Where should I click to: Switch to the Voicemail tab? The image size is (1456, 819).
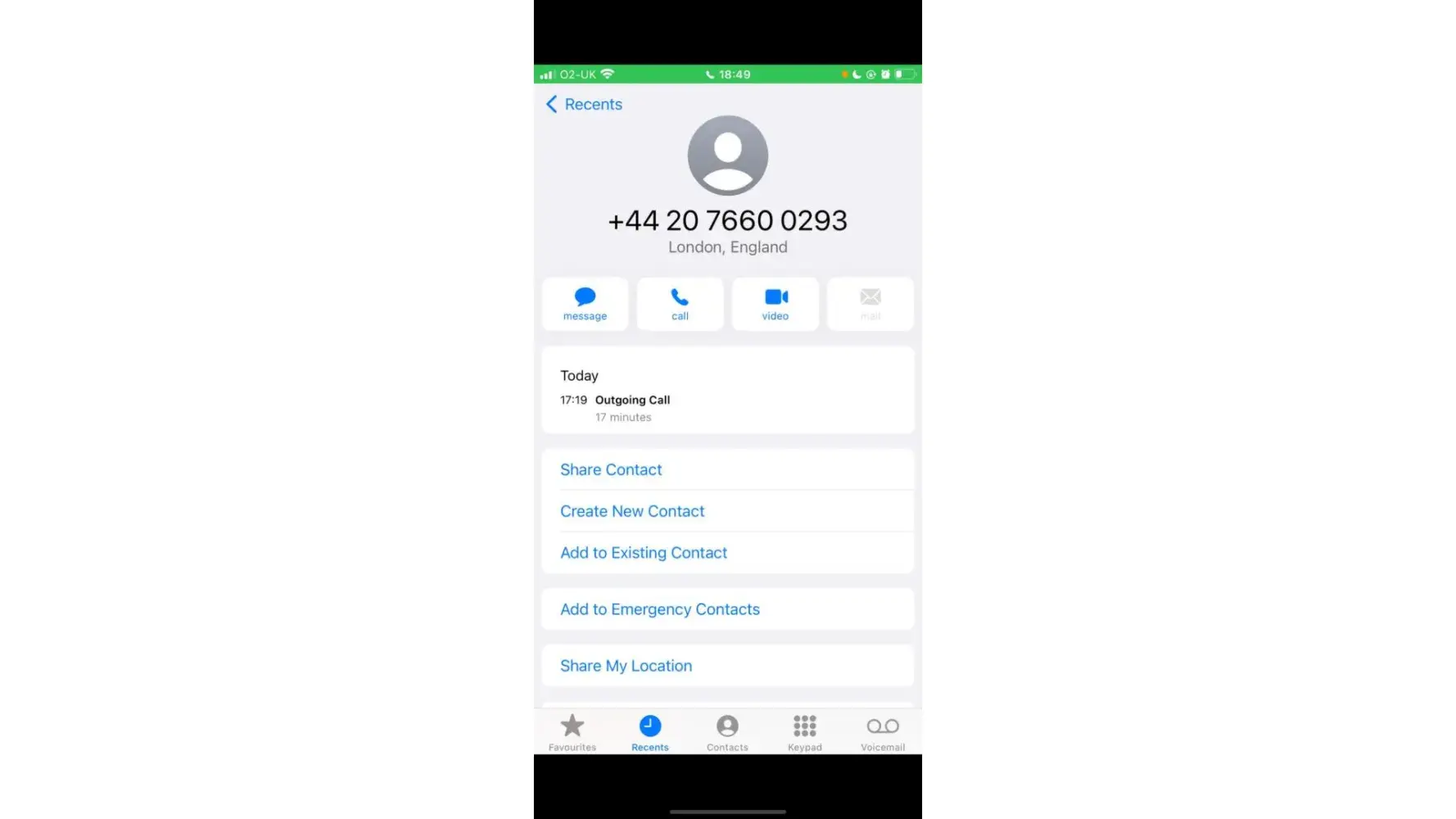pos(882,731)
